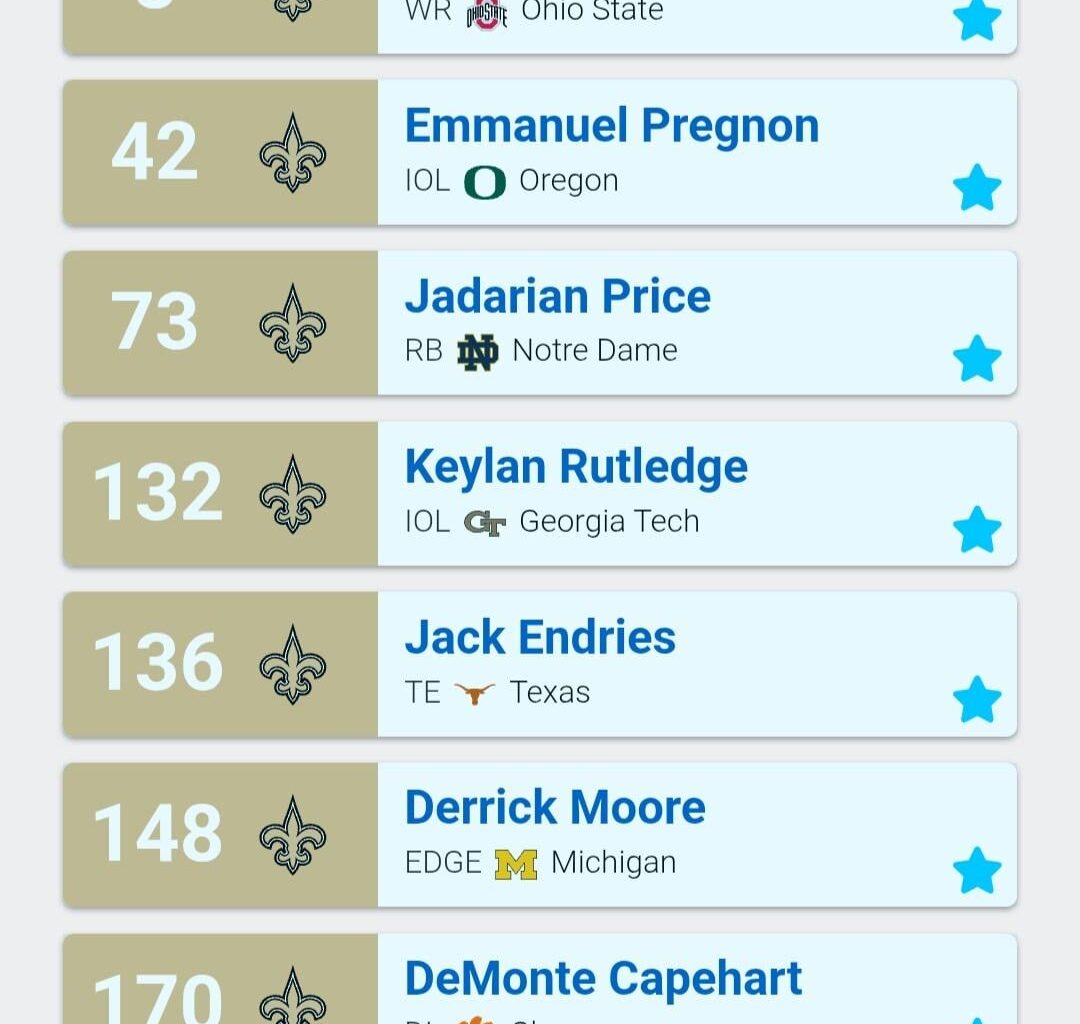Open Jack Endries' player profile
This screenshot has height=1024, width=1080.
pyautogui.click(x=540, y=638)
